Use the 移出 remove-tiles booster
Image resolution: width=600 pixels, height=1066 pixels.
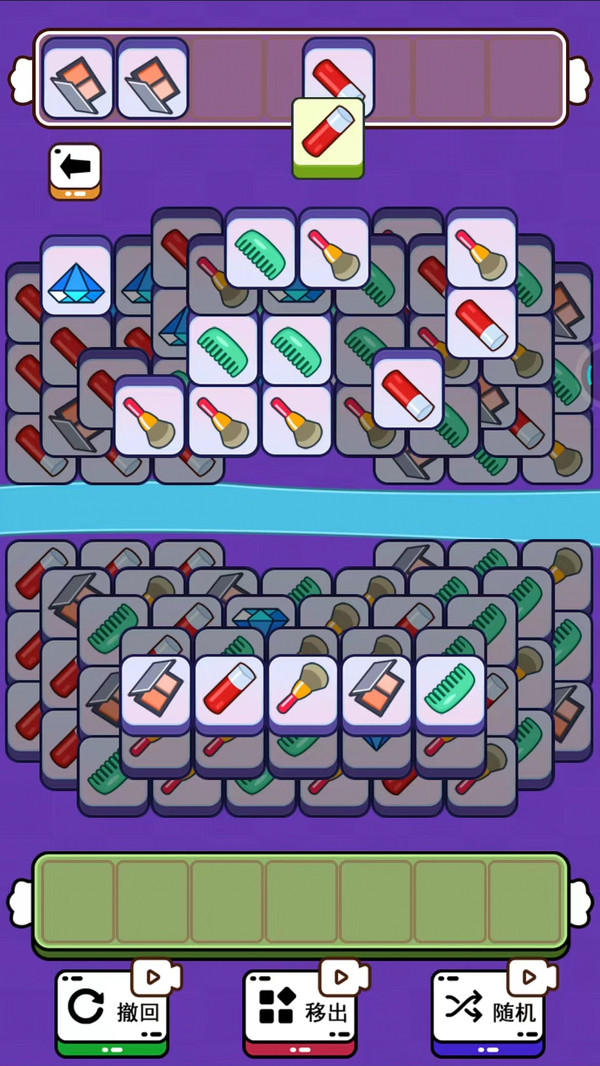pyautogui.click(x=299, y=1010)
